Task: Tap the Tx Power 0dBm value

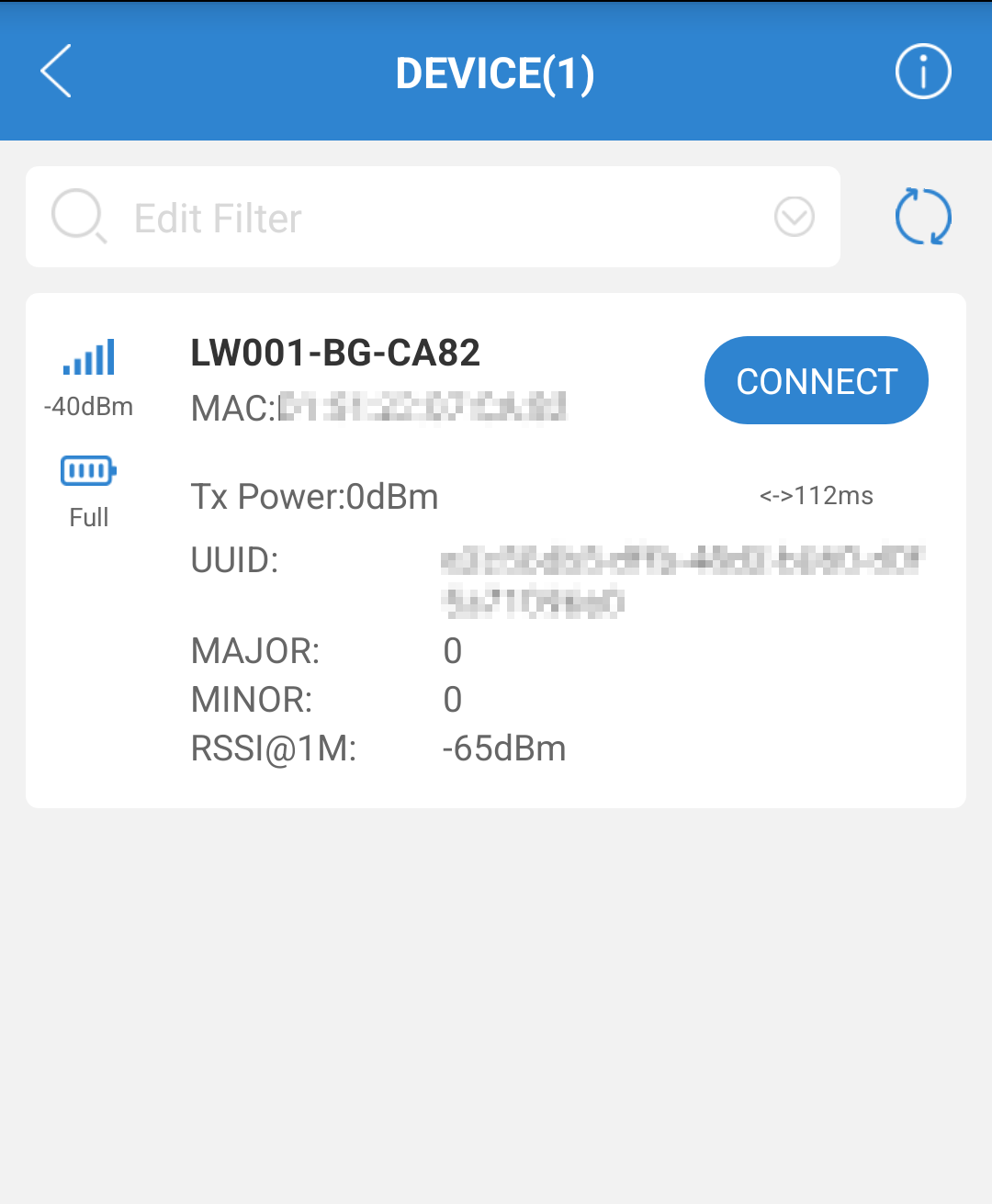Action: (315, 496)
